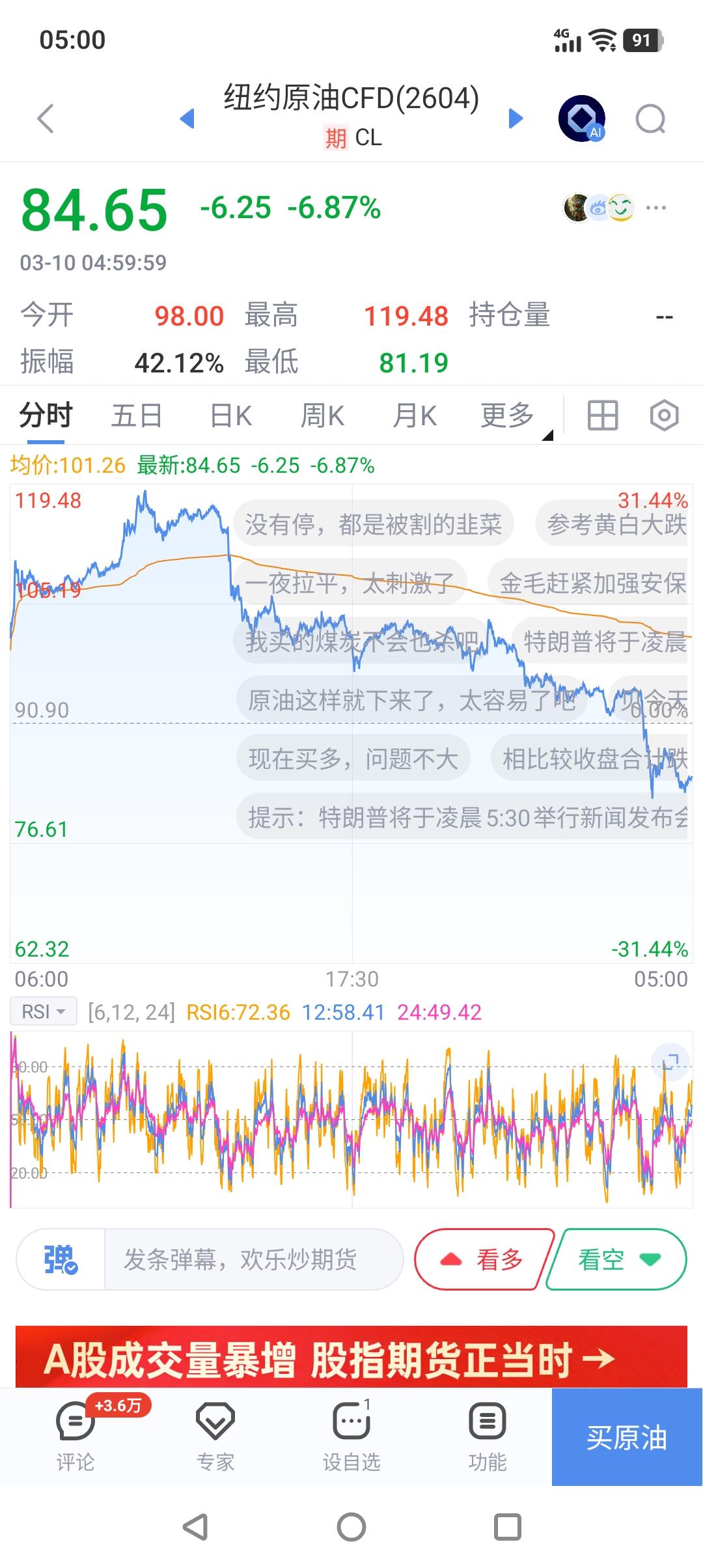
Task: Vote 看空 bearish
Action: tap(616, 1259)
